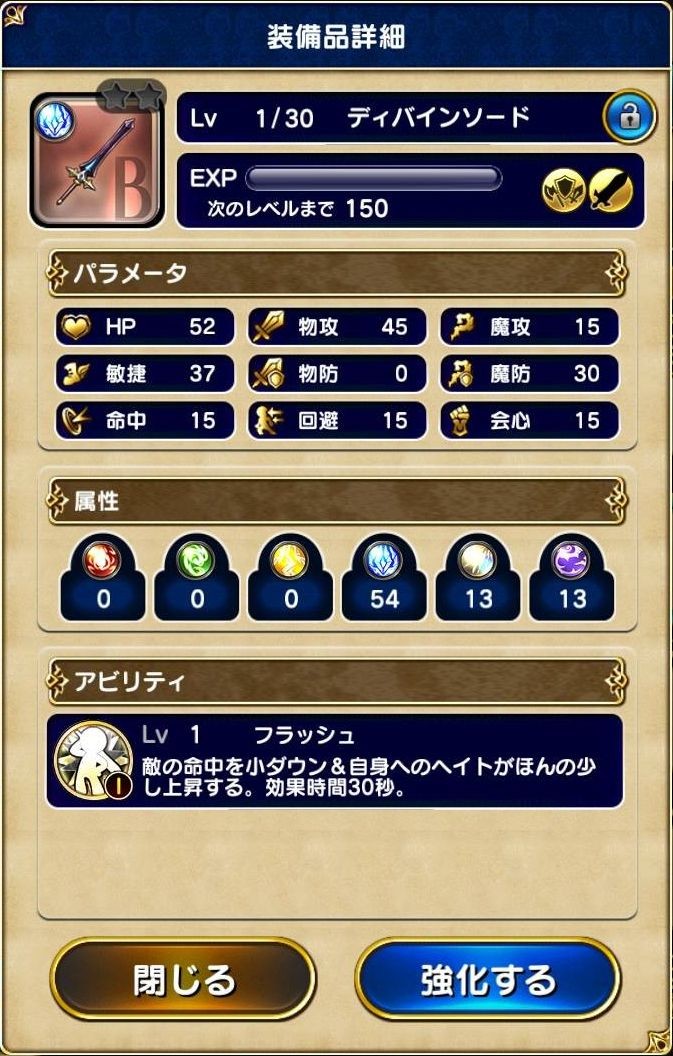
Task: Tap the 強化する button
Action: 488,979
